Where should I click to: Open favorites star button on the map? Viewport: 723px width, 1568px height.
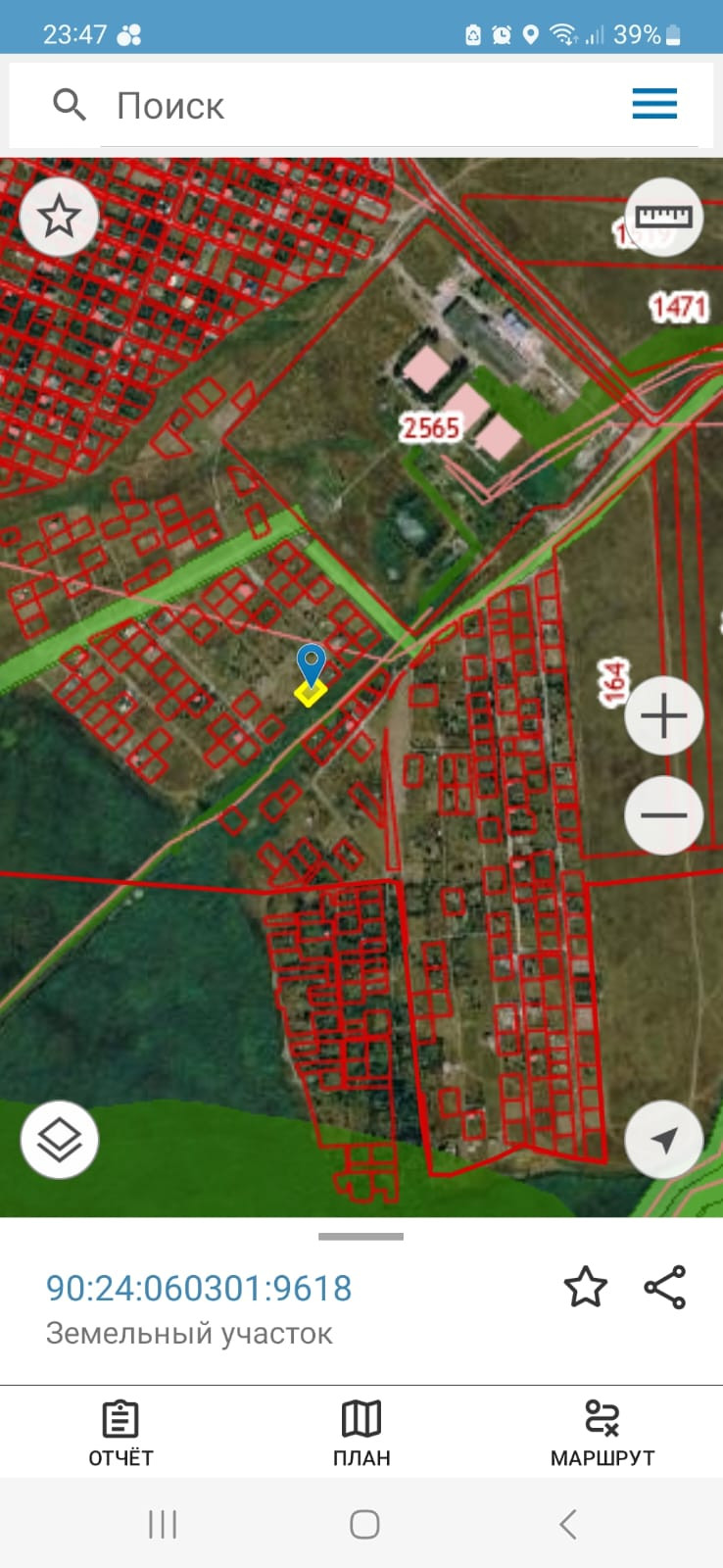click(x=59, y=217)
